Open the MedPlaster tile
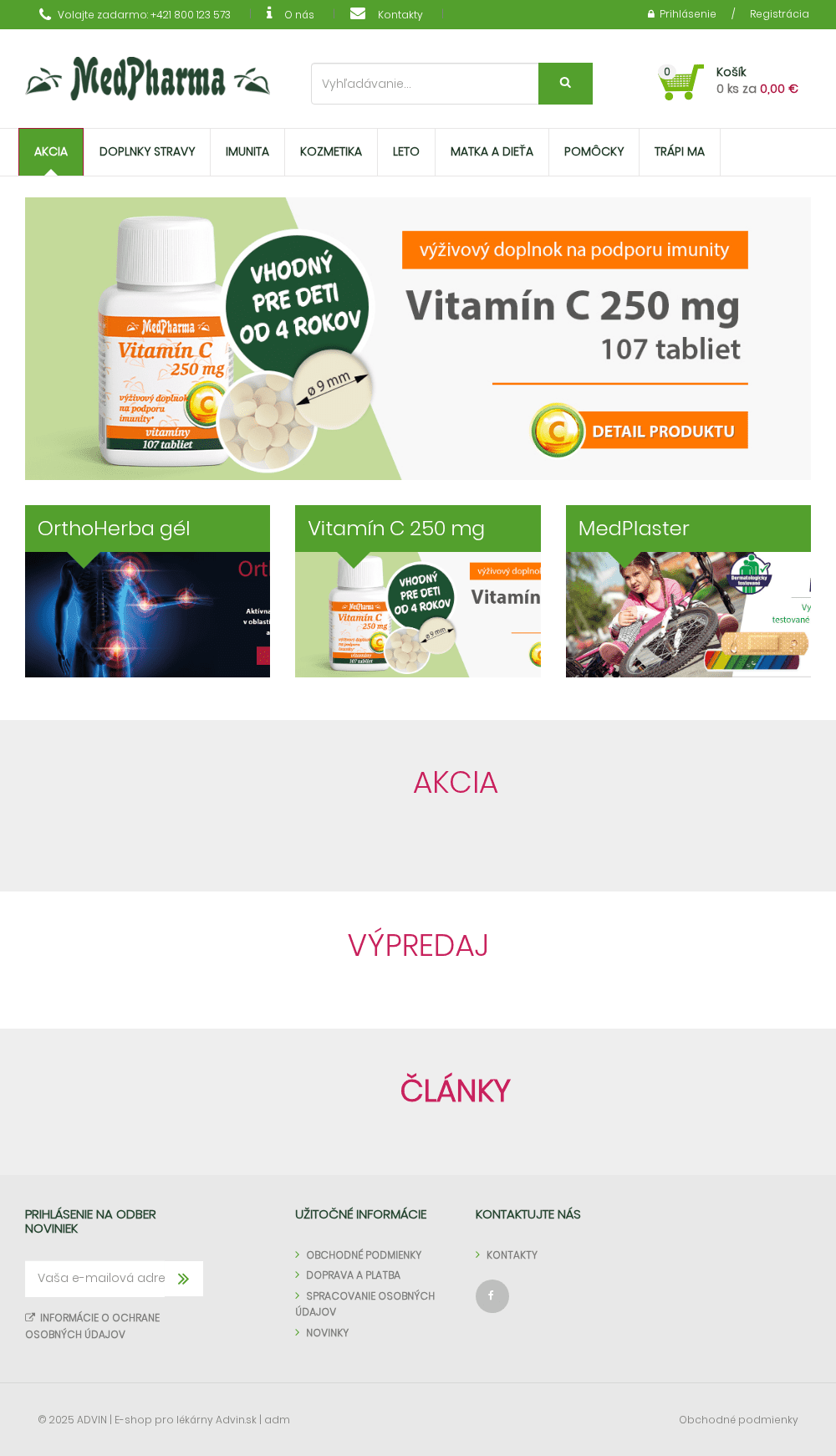 click(688, 591)
